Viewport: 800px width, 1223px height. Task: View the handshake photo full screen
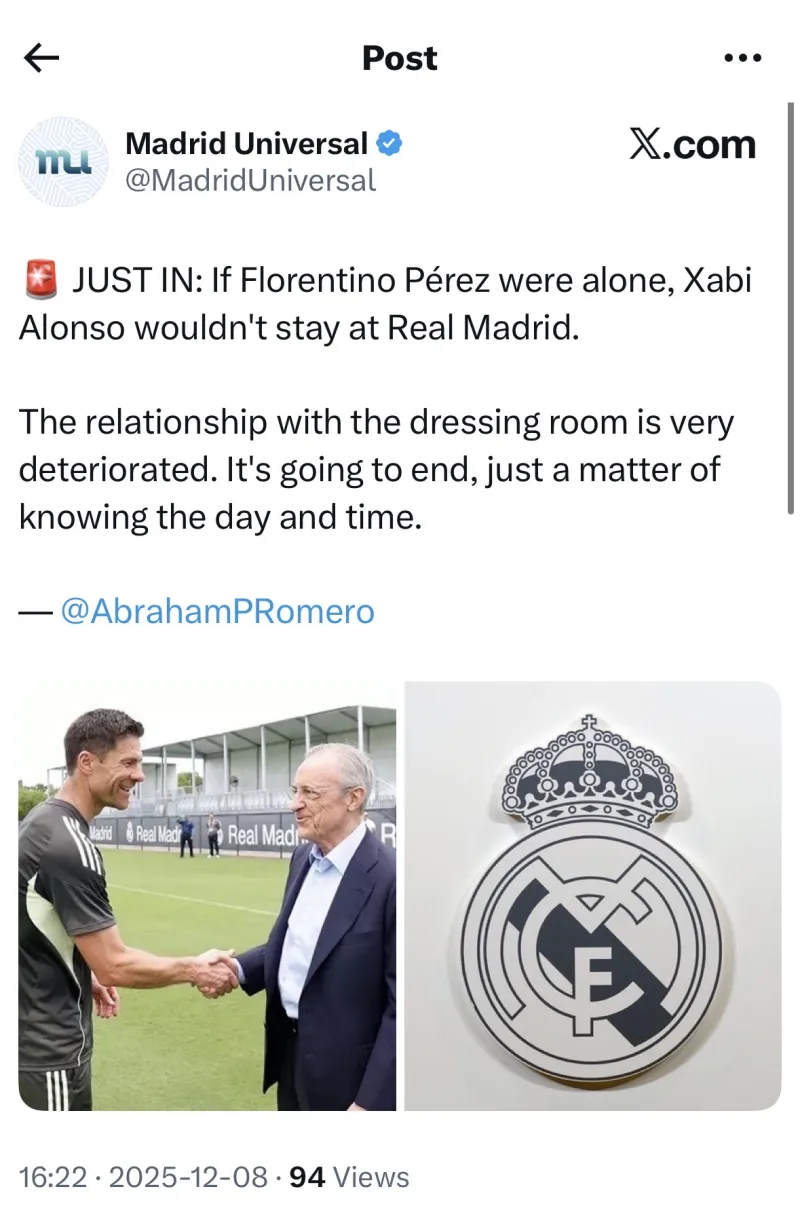[x=207, y=896]
